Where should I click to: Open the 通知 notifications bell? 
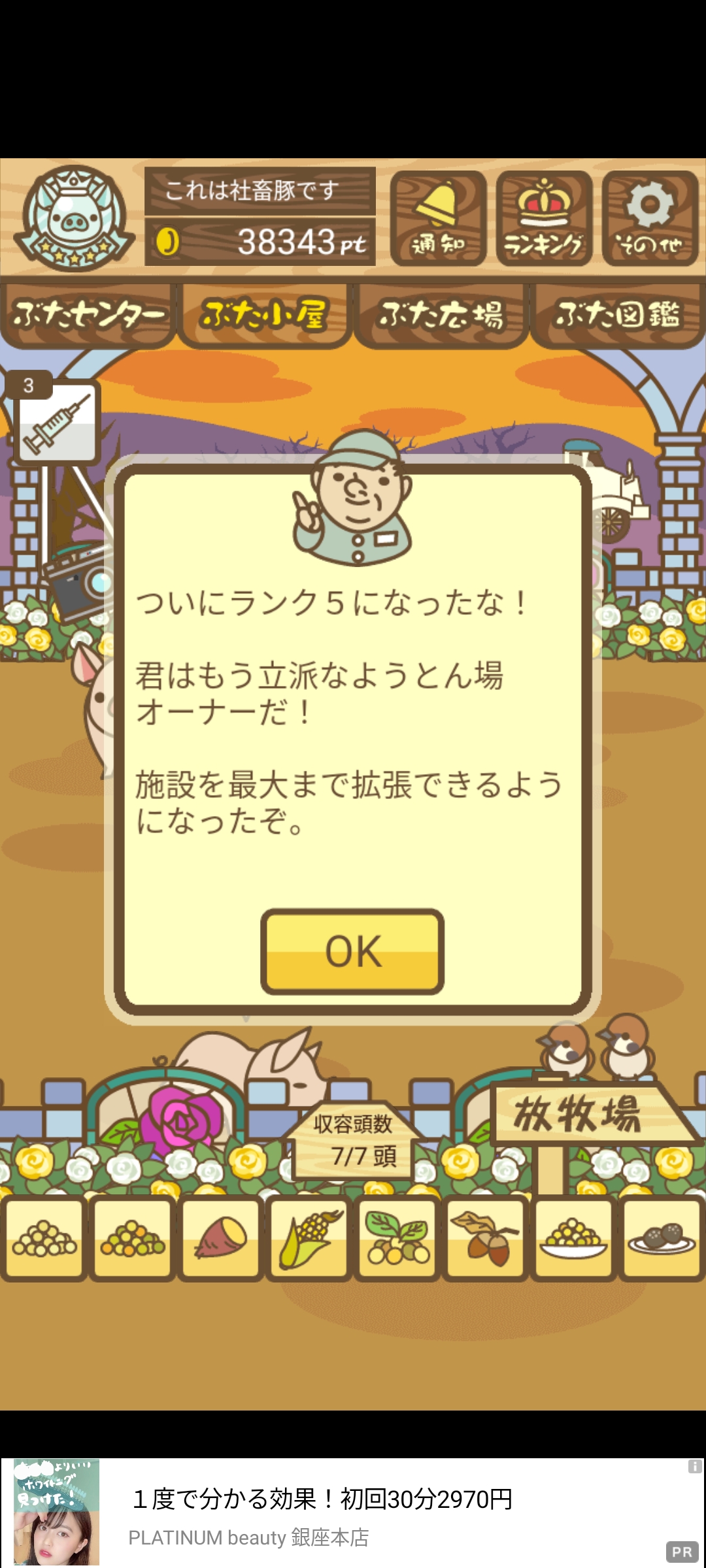click(438, 218)
